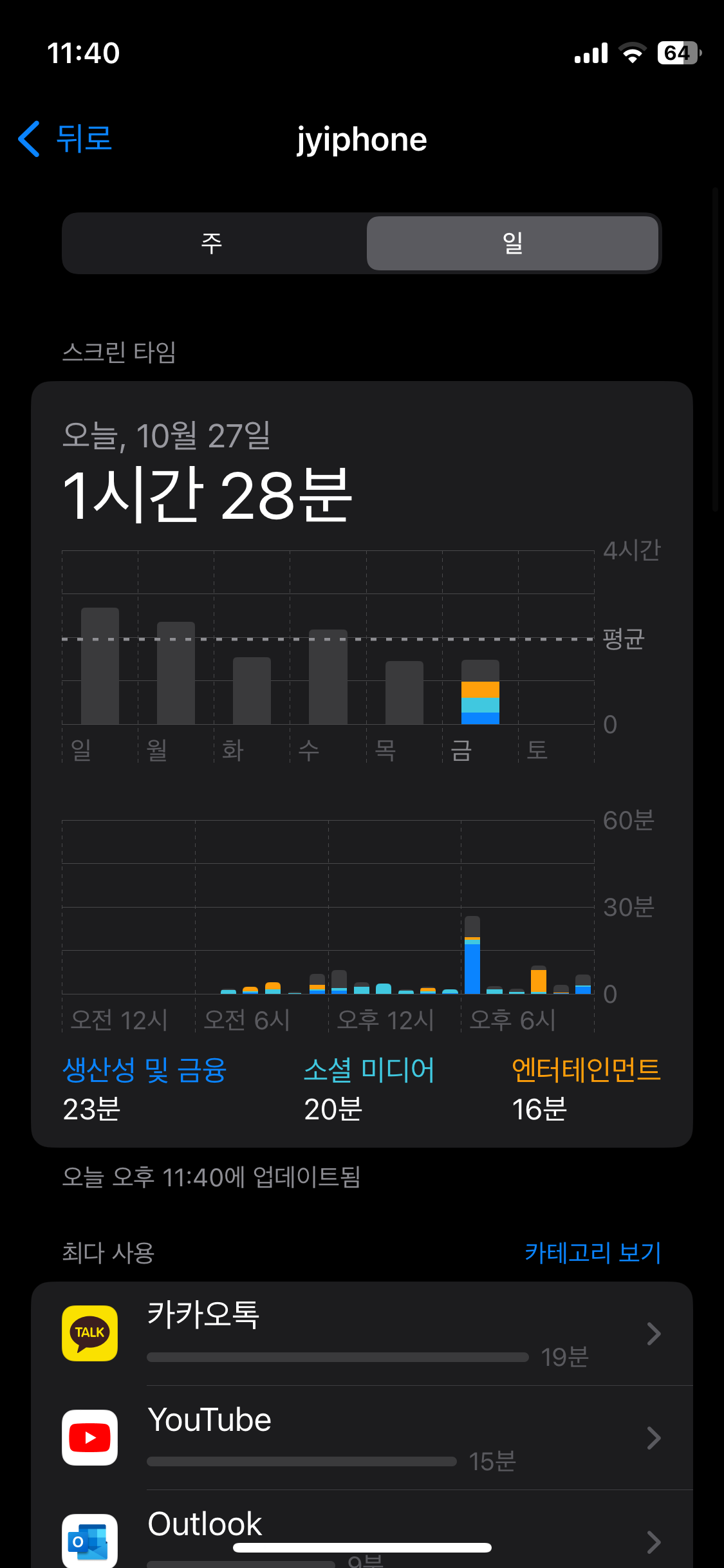Open 카카오톡 usage details
The height and width of the screenshot is (1568, 724).
(x=362, y=1333)
